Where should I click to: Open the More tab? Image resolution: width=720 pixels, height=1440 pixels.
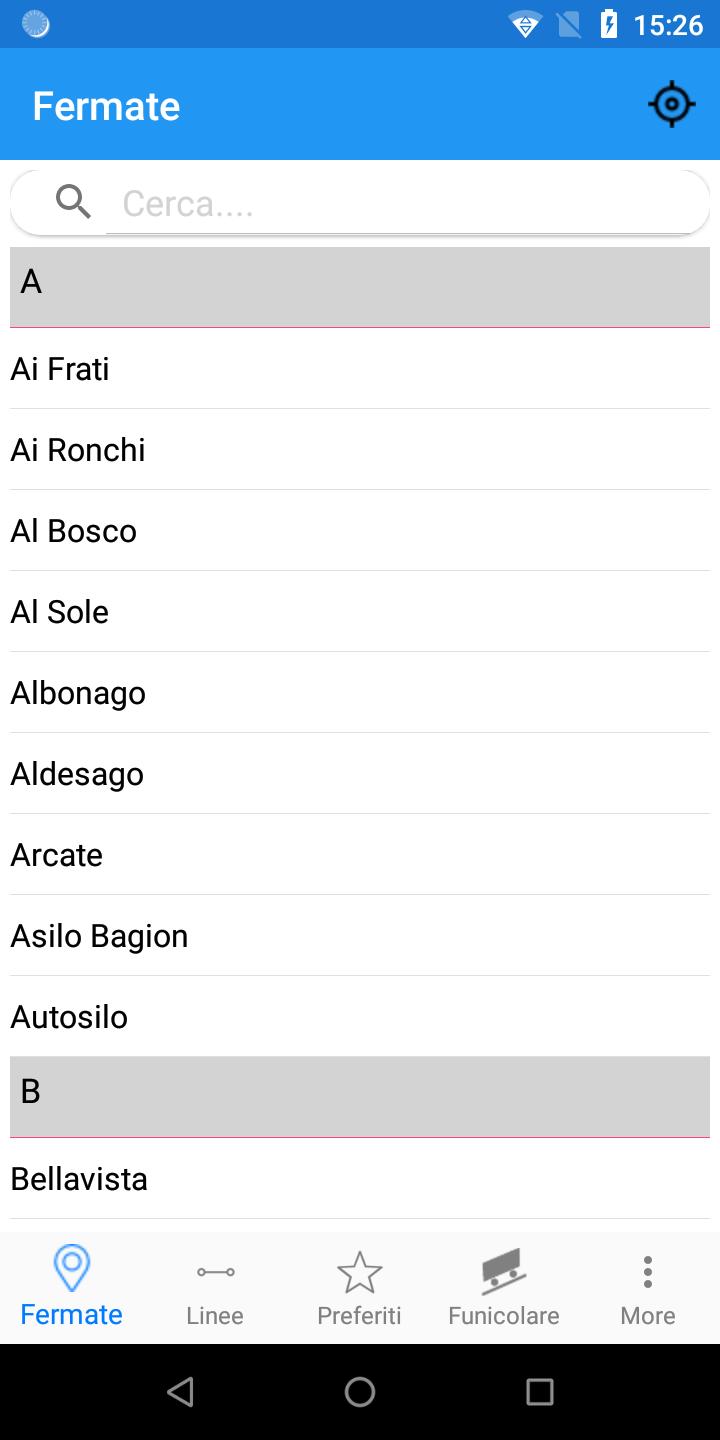click(647, 1288)
